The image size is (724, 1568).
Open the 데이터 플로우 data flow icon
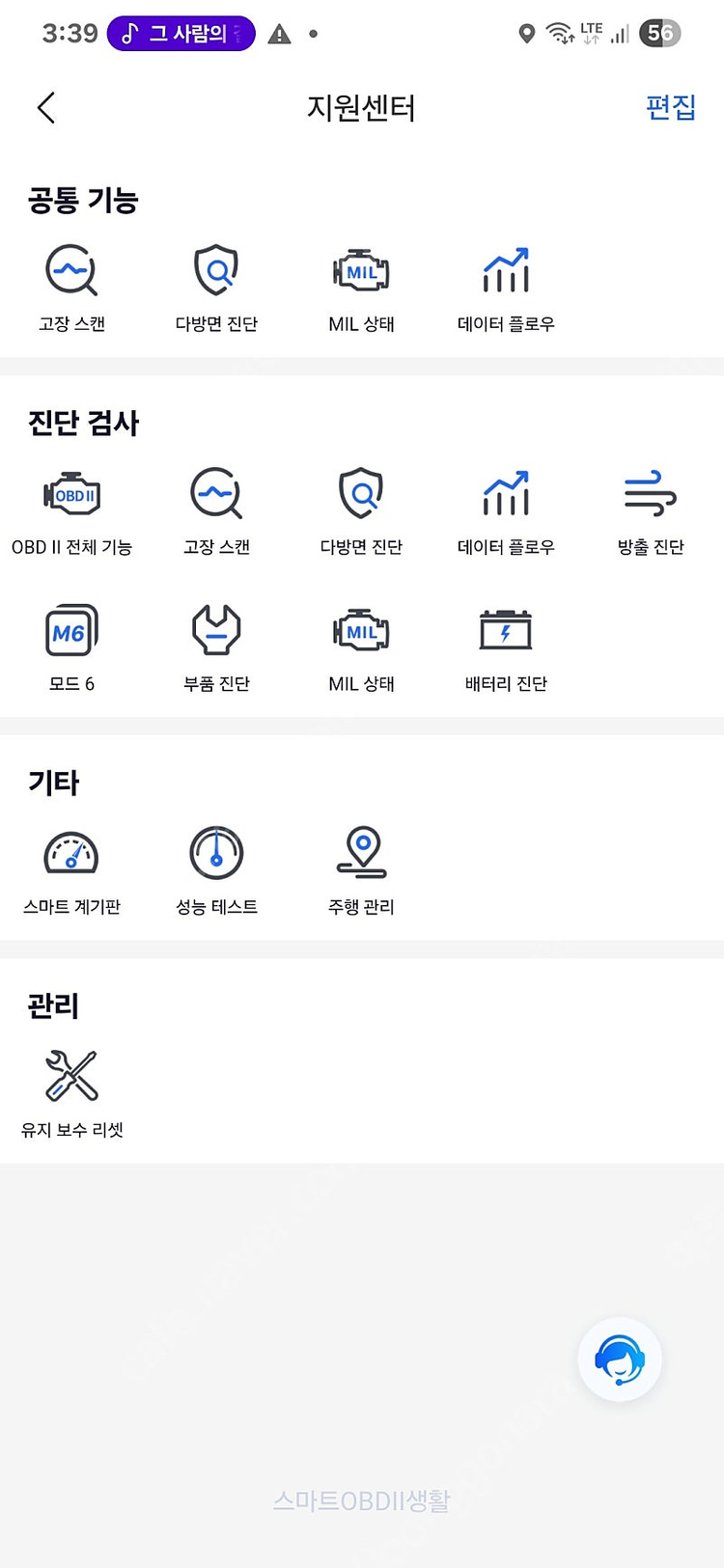pyautogui.click(x=504, y=271)
